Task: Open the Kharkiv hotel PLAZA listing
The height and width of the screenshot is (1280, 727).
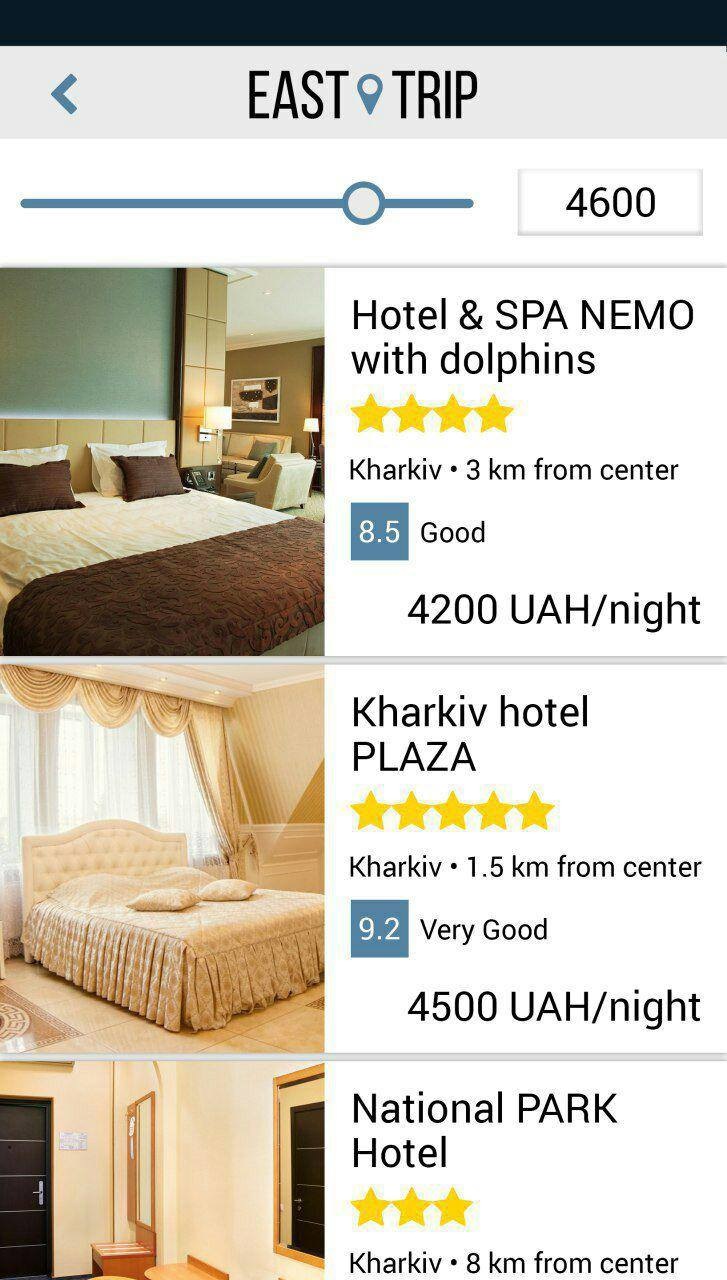Action: [x=363, y=858]
